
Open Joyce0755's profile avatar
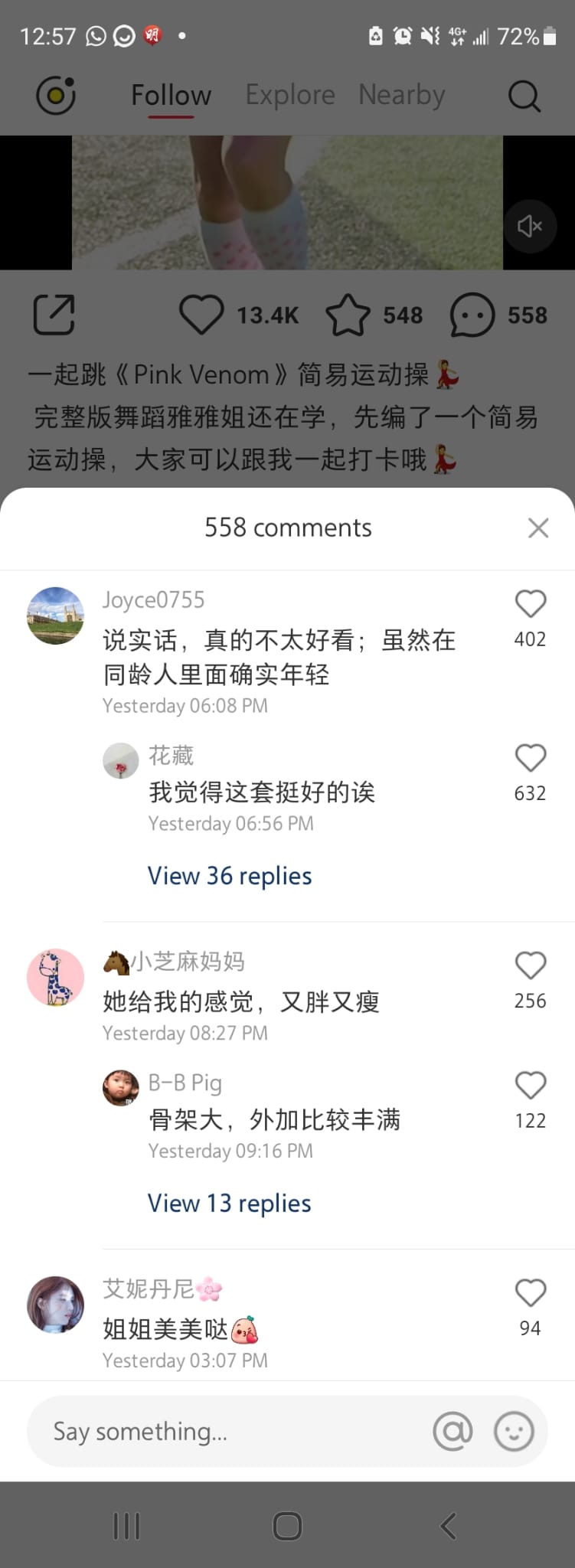pyautogui.click(x=55, y=616)
